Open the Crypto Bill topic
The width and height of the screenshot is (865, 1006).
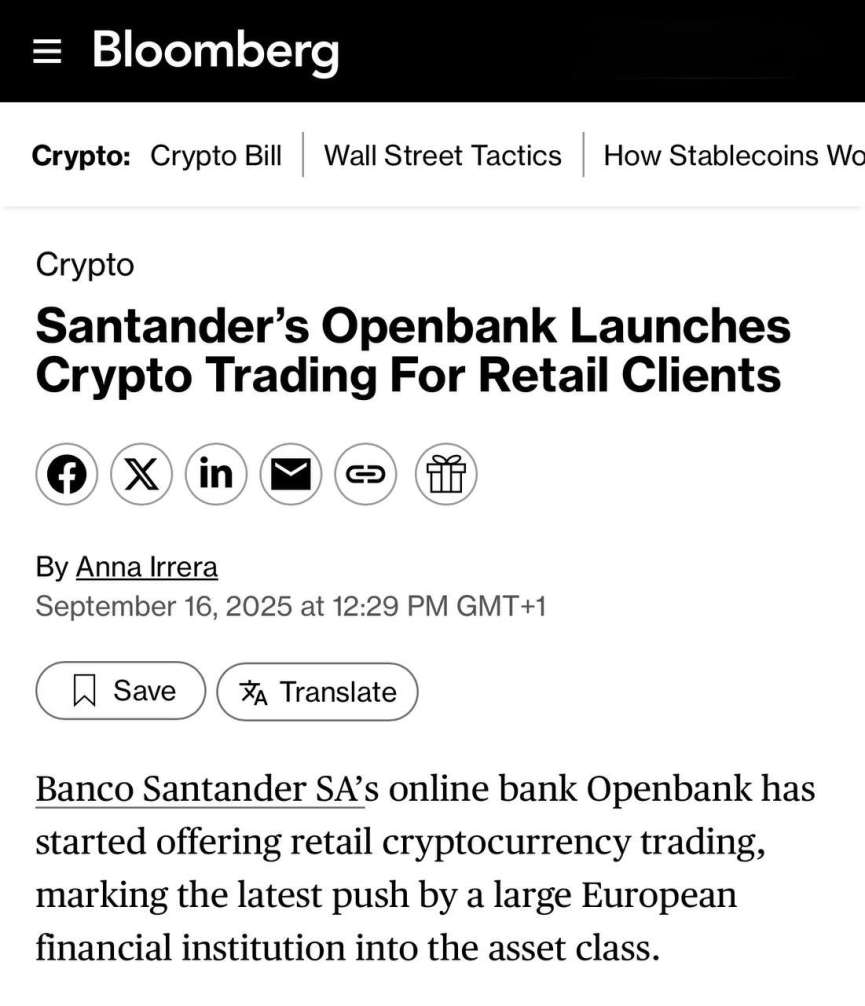coord(216,156)
